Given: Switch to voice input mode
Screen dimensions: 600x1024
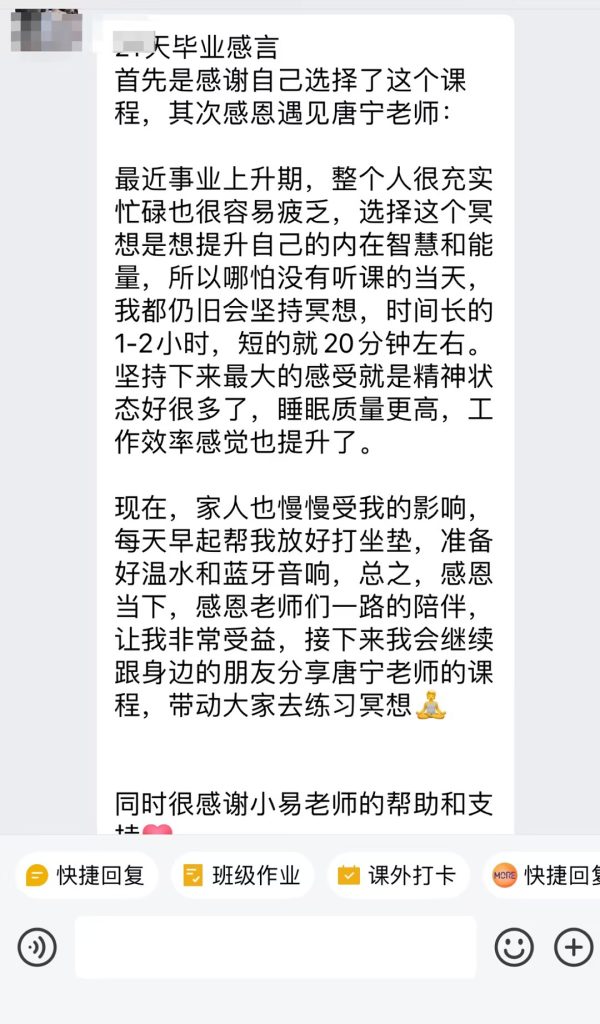Looking at the screenshot, I should tap(37, 947).
